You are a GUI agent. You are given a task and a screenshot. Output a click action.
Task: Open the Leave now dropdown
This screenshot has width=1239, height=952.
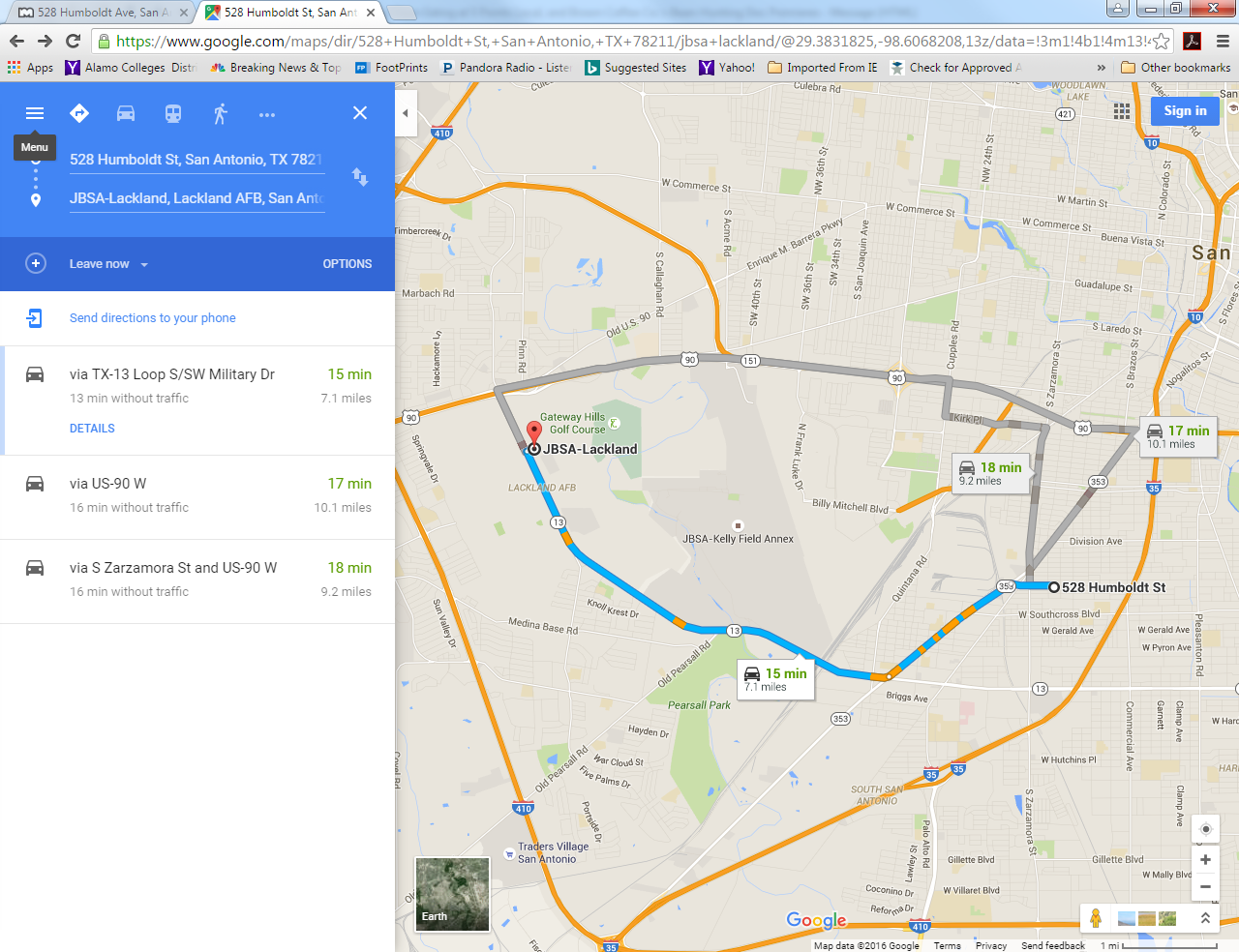[108, 264]
